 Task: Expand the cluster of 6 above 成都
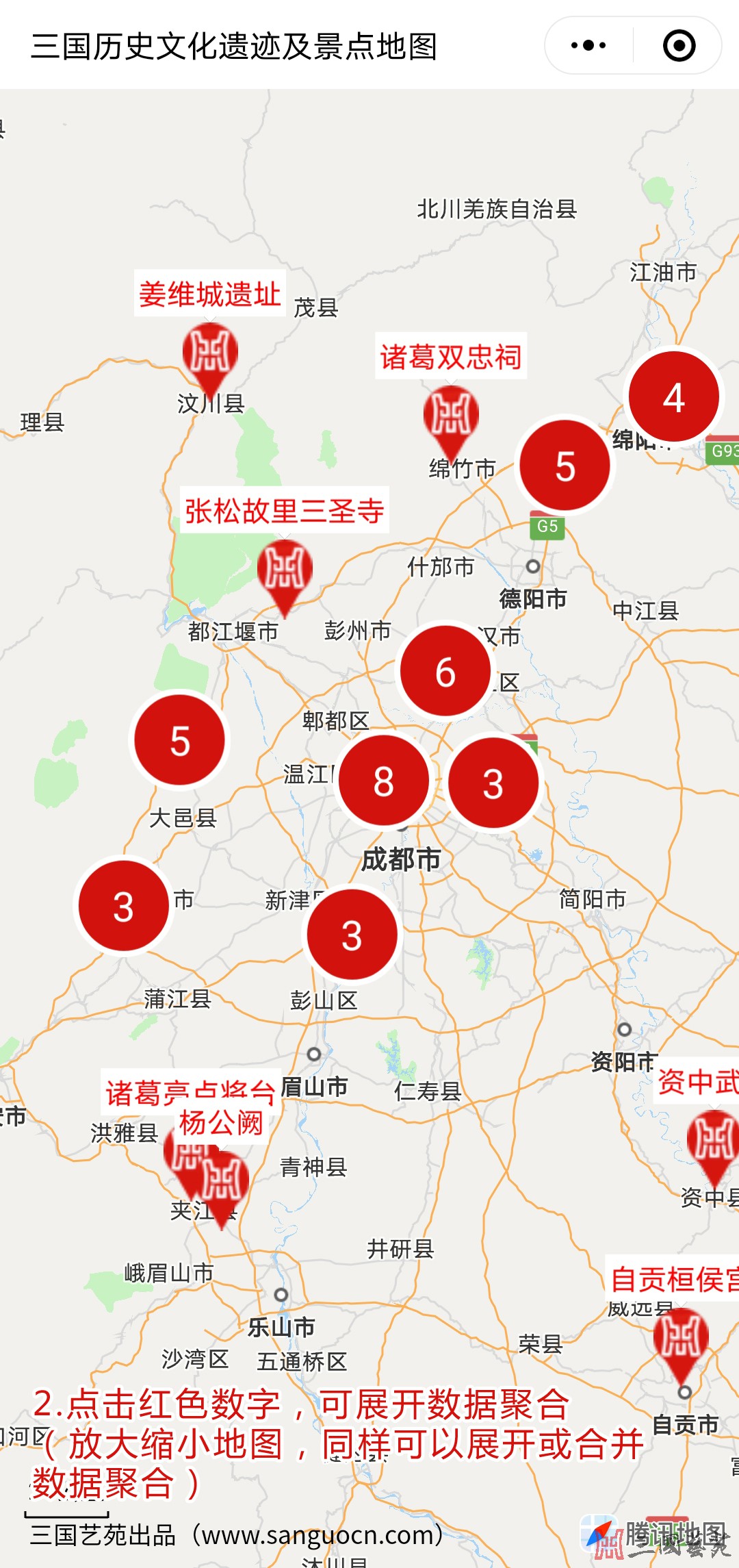click(445, 671)
